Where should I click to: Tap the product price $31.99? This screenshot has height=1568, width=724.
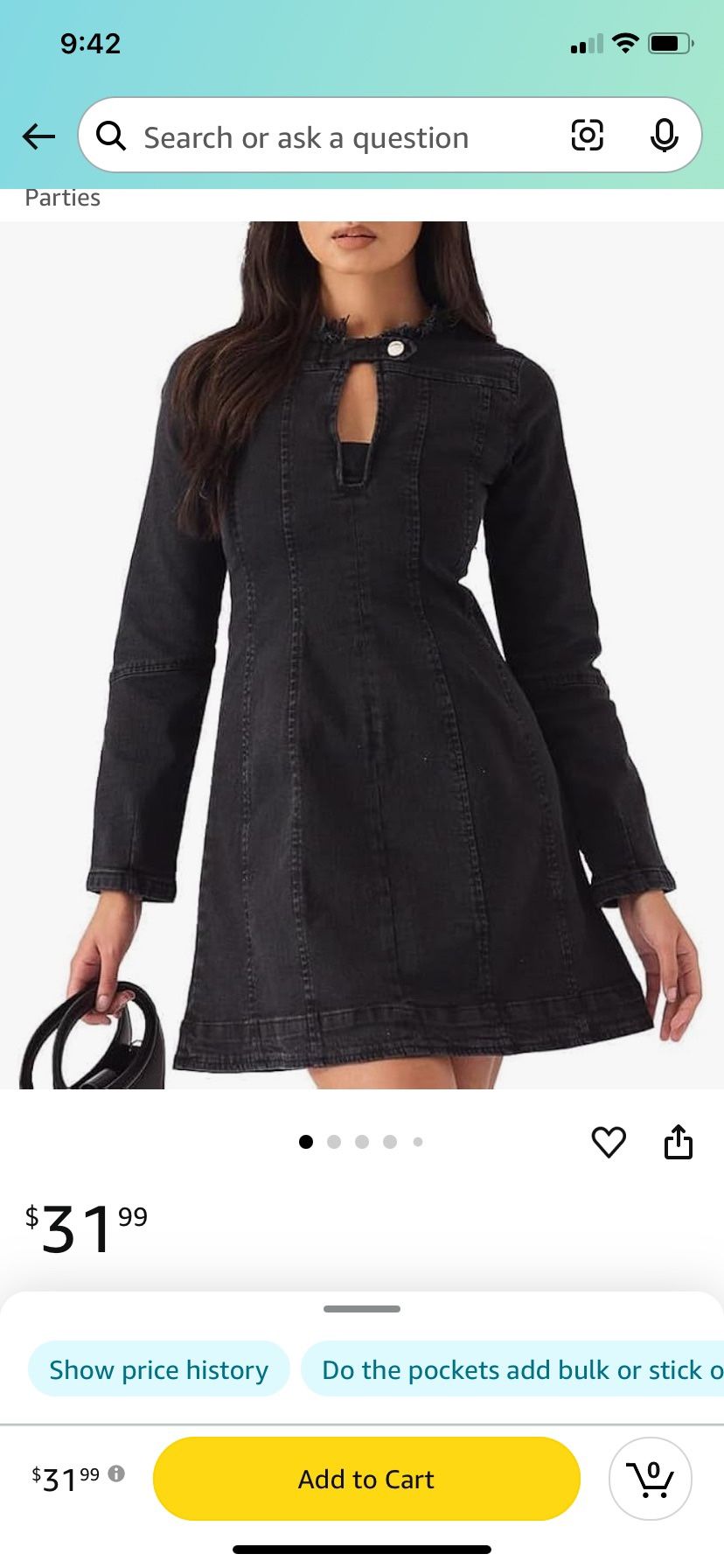87,1225
